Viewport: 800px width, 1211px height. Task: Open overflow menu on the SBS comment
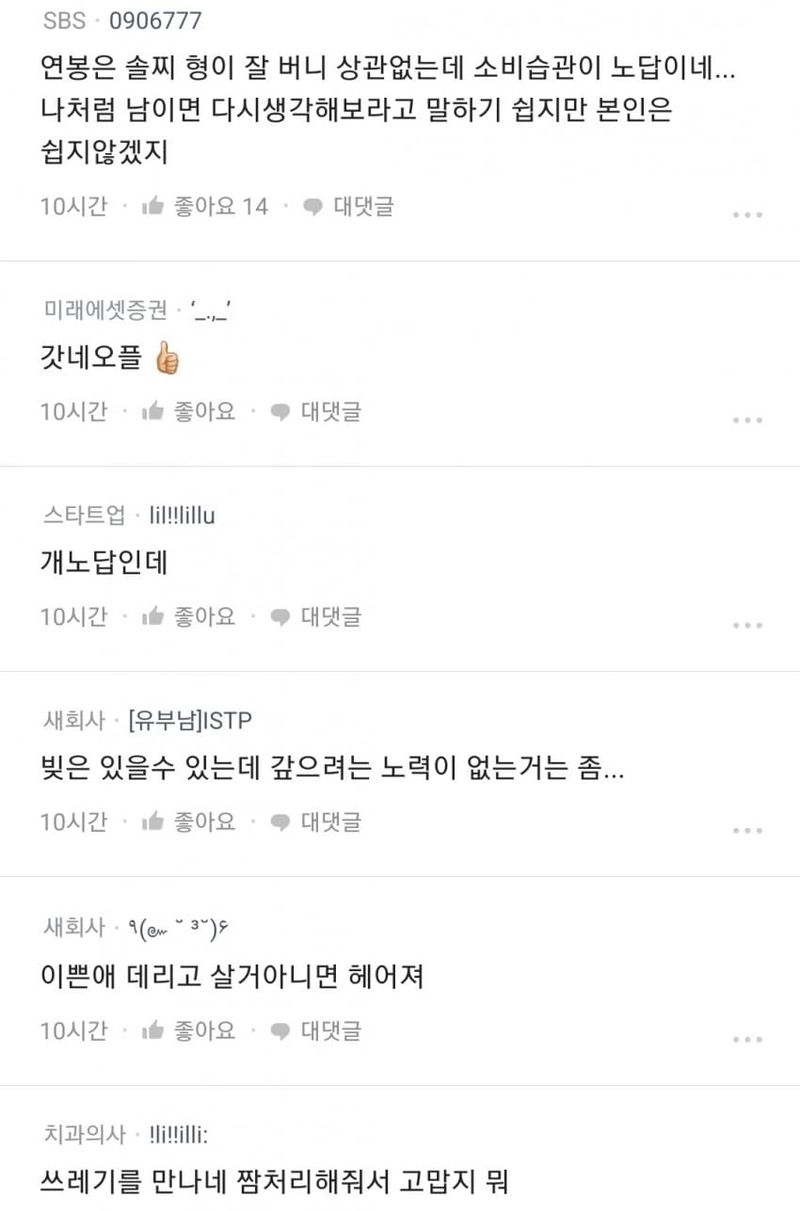pyautogui.click(x=747, y=215)
